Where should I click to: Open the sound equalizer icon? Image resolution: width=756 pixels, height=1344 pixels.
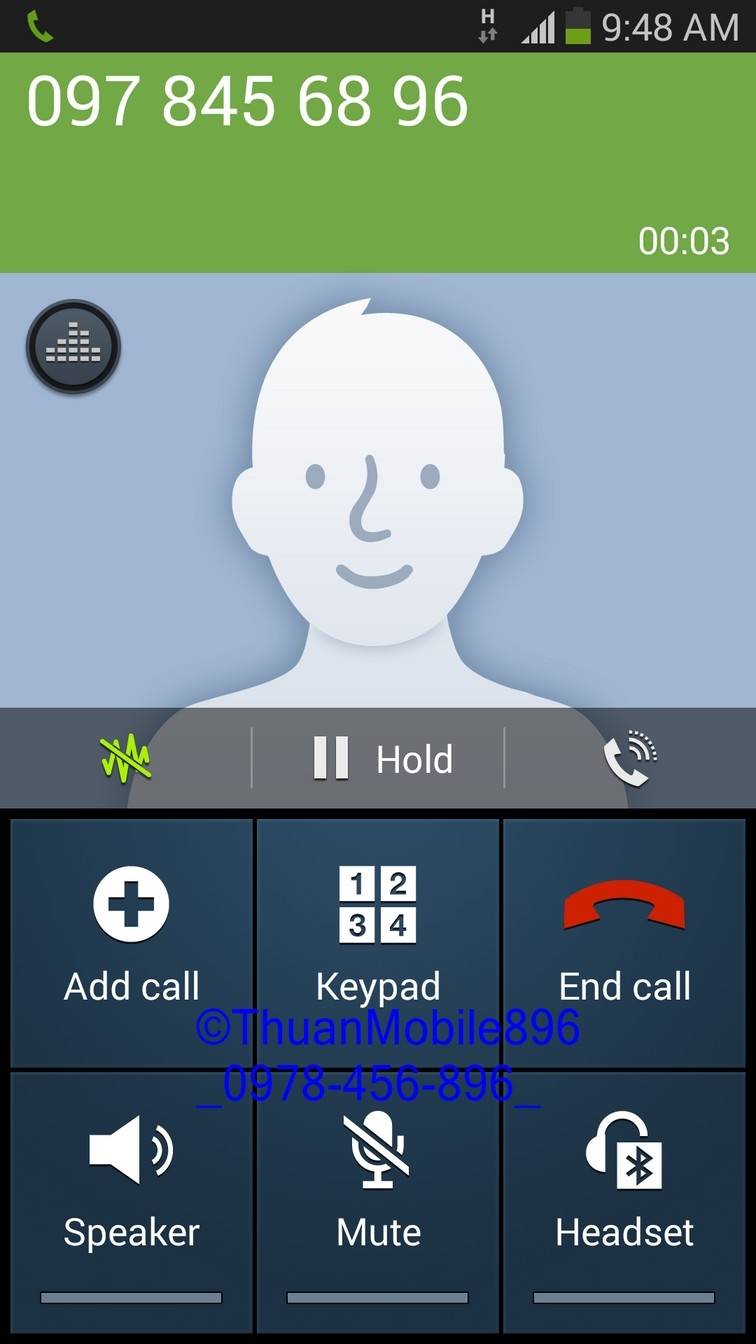point(73,347)
